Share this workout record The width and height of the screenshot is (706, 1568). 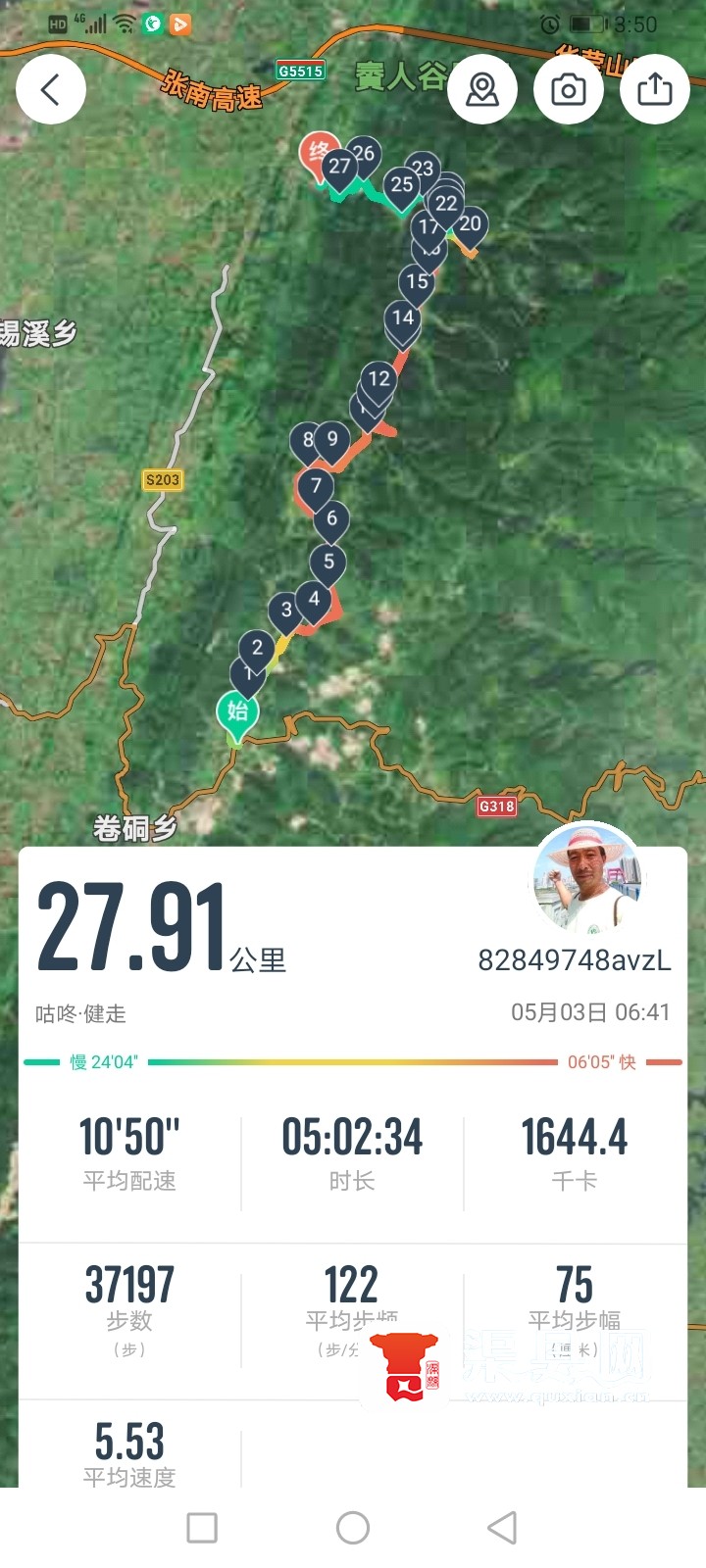655,90
